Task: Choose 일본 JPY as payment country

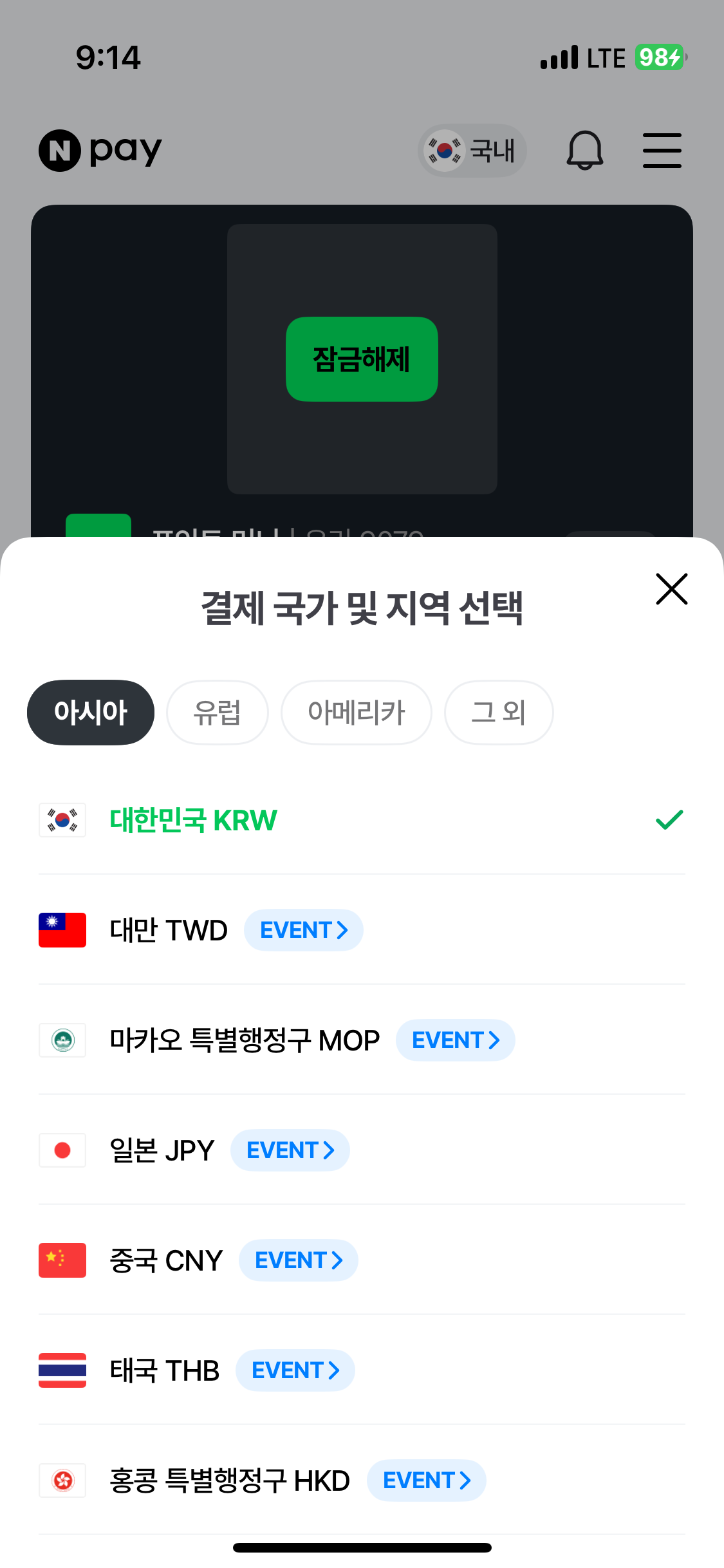Action: click(161, 1151)
